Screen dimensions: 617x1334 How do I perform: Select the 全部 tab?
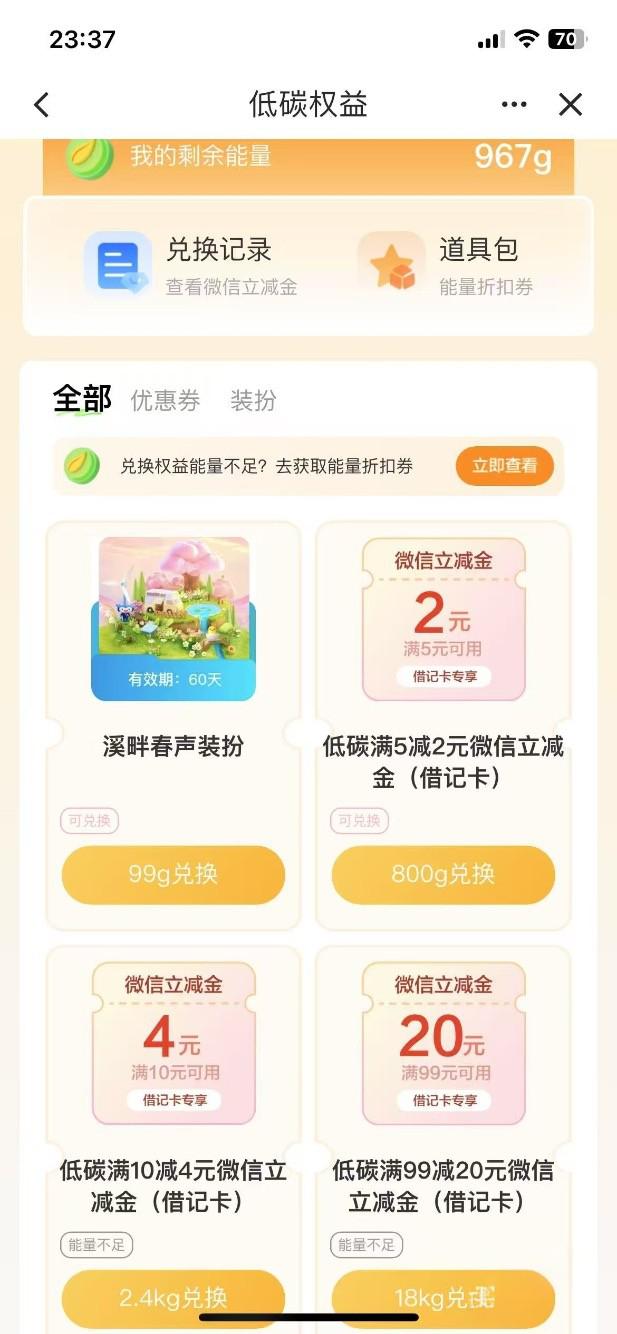[81, 399]
